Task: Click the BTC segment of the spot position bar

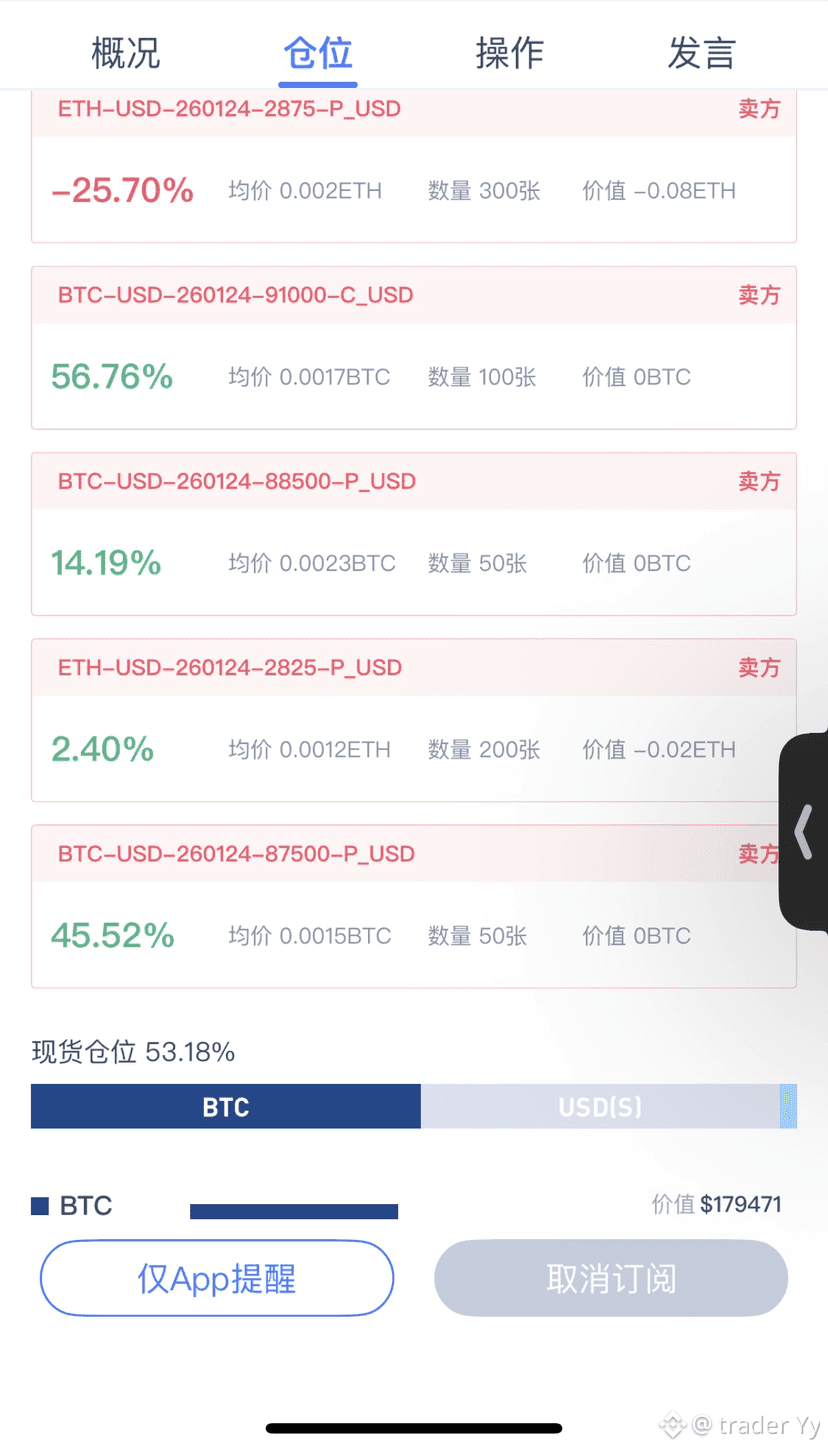Action: 225,1107
